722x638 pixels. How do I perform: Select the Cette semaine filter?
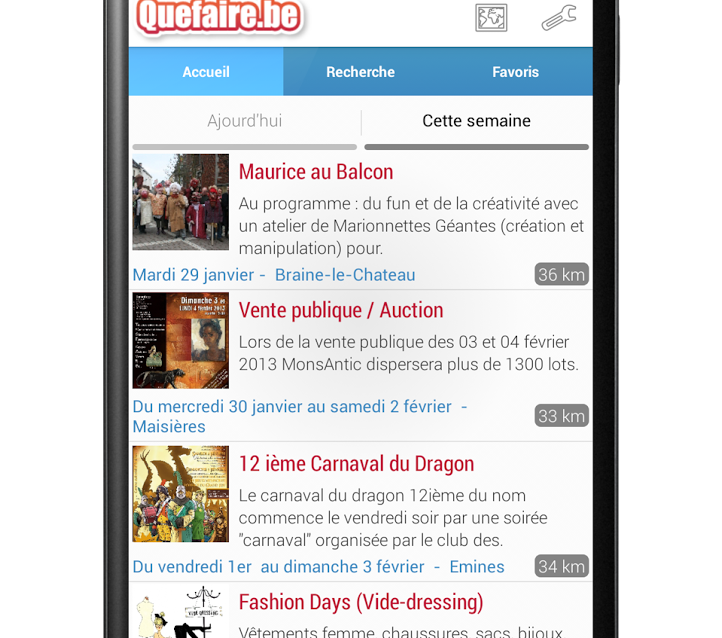[476, 121]
